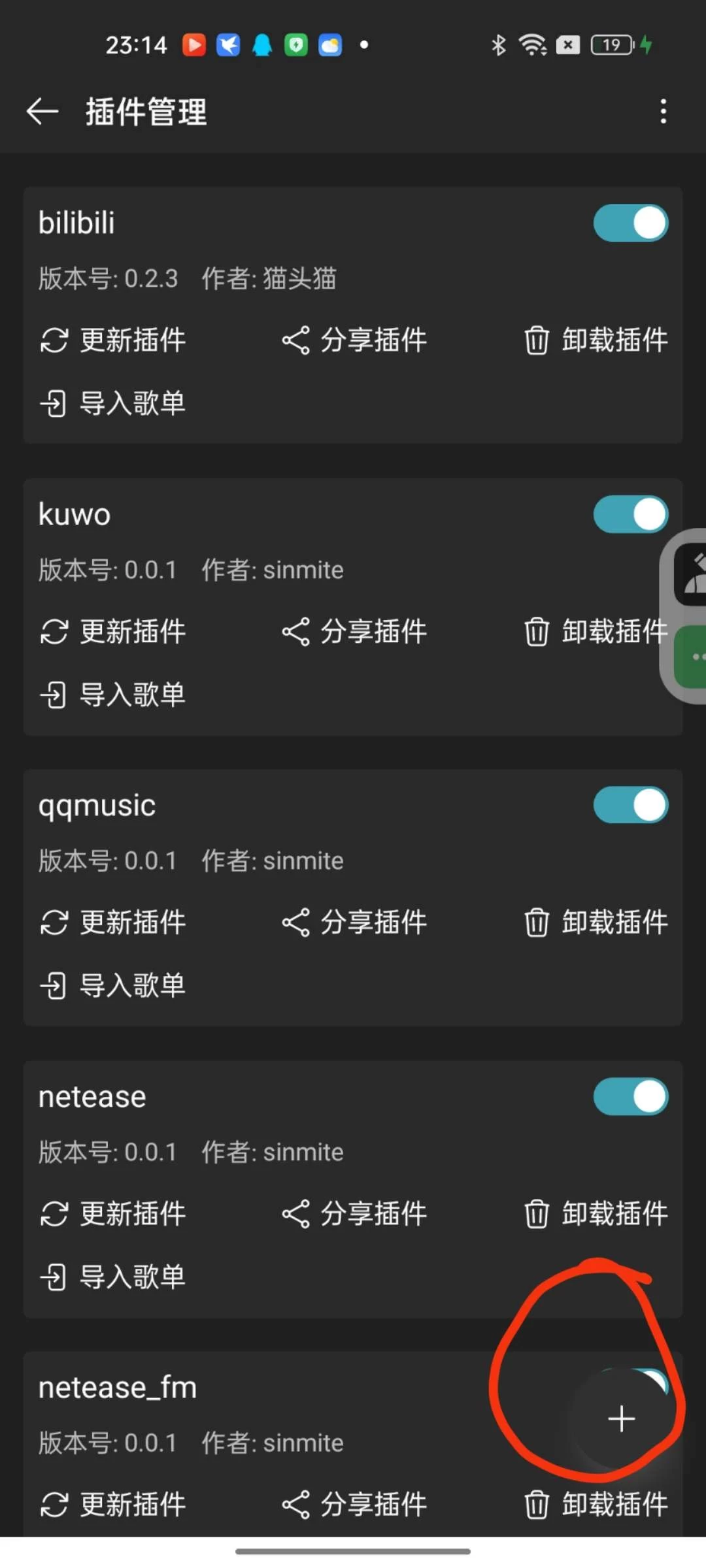Switch off the netease plugin

(x=631, y=1096)
